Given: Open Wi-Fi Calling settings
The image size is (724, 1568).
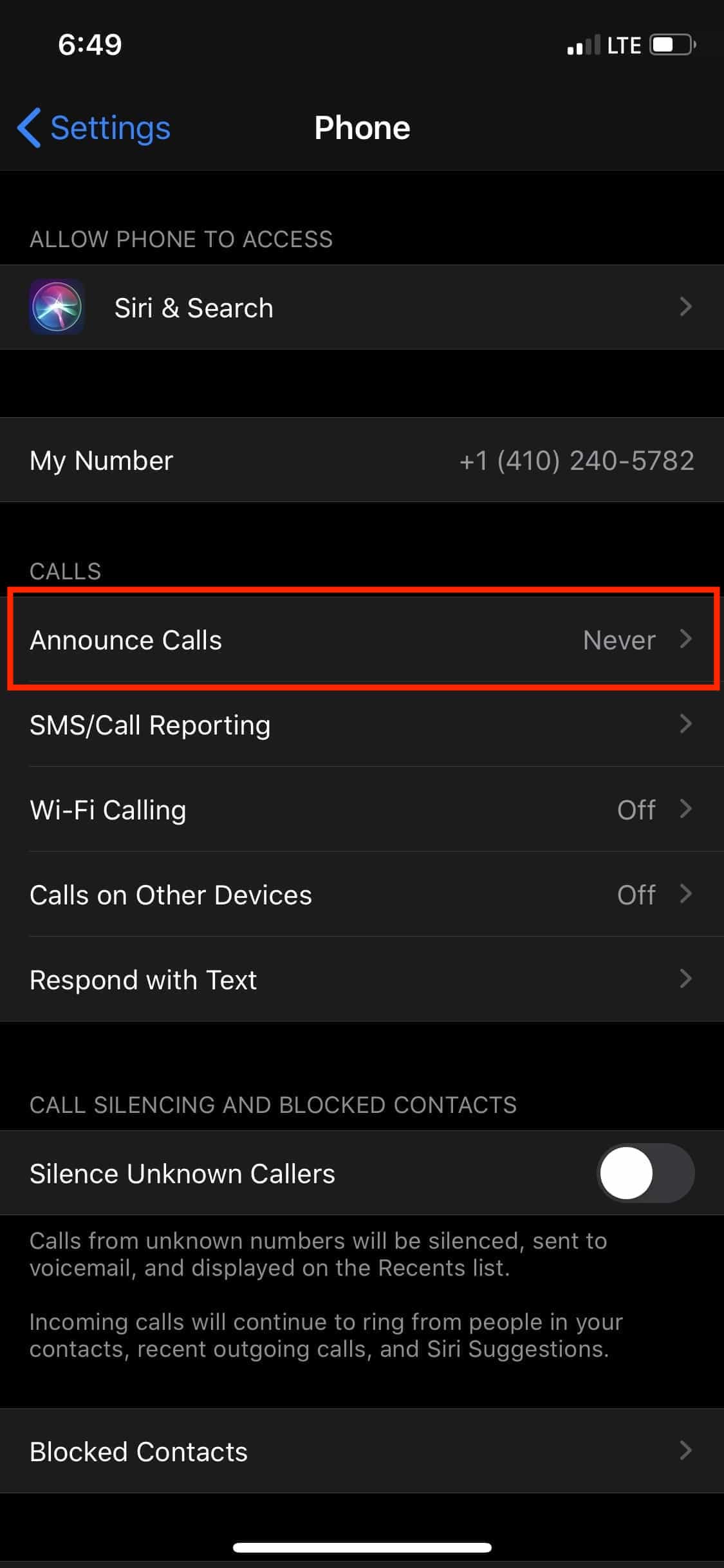Looking at the screenshot, I should (x=362, y=810).
